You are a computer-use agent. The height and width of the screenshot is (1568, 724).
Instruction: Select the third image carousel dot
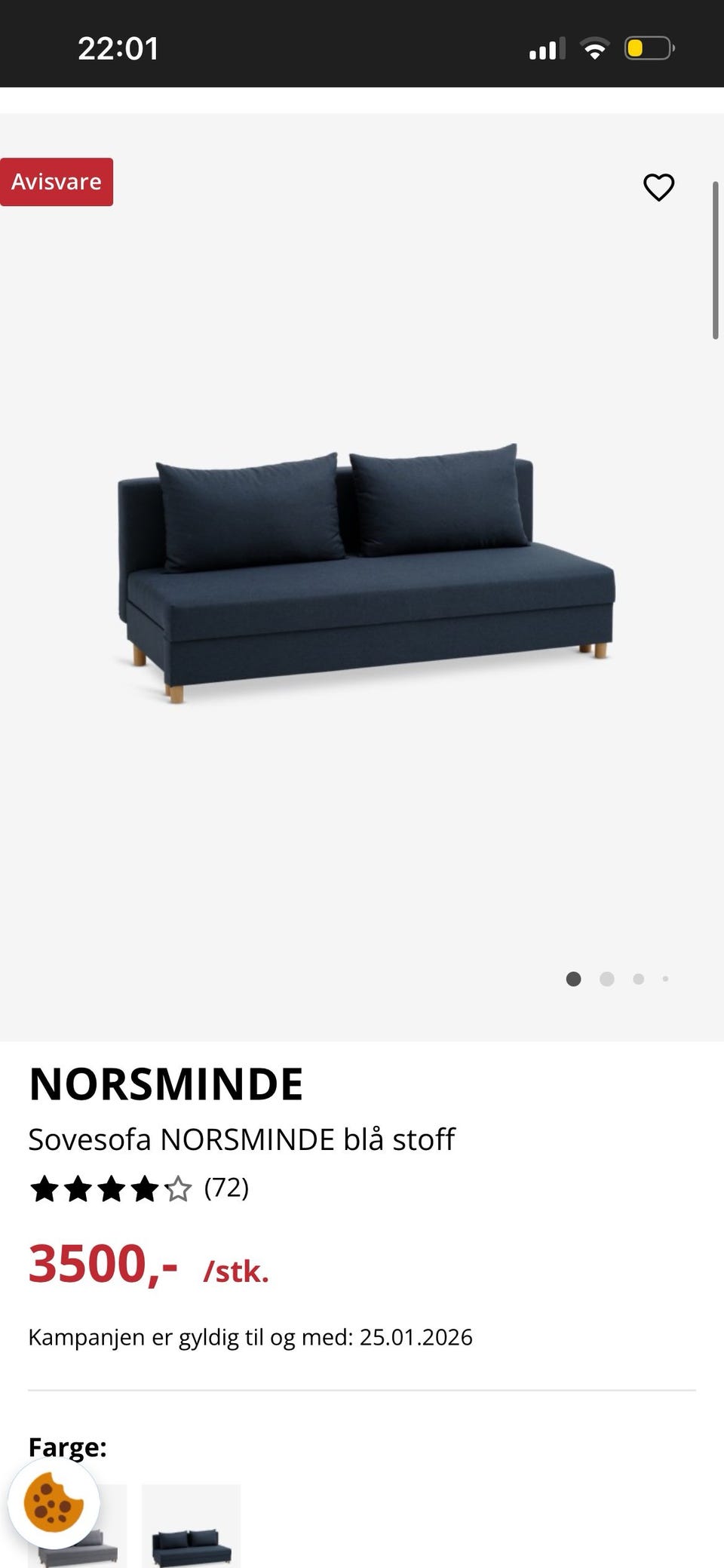pos(637,979)
